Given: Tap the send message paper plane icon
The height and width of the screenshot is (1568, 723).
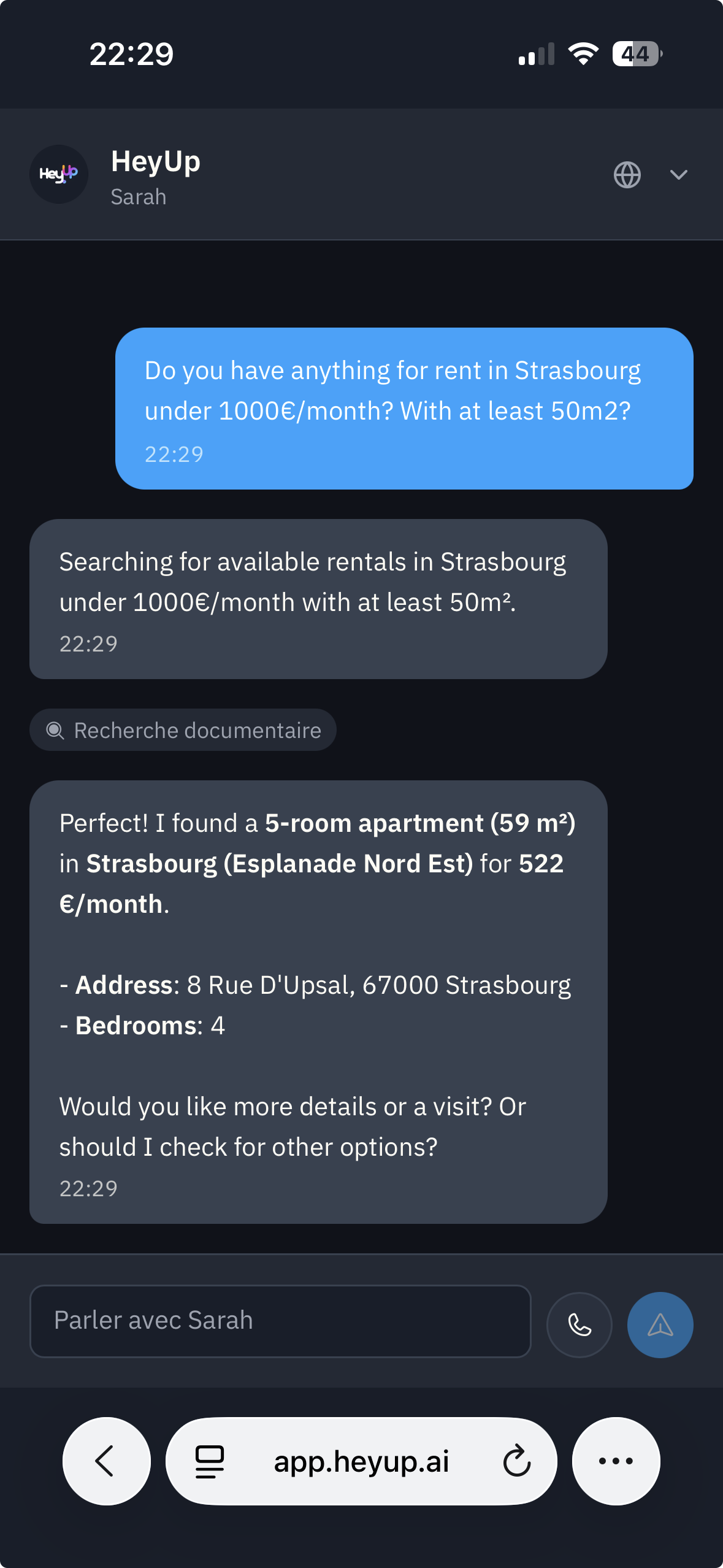Looking at the screenshot, I should tap(660, 1323).
